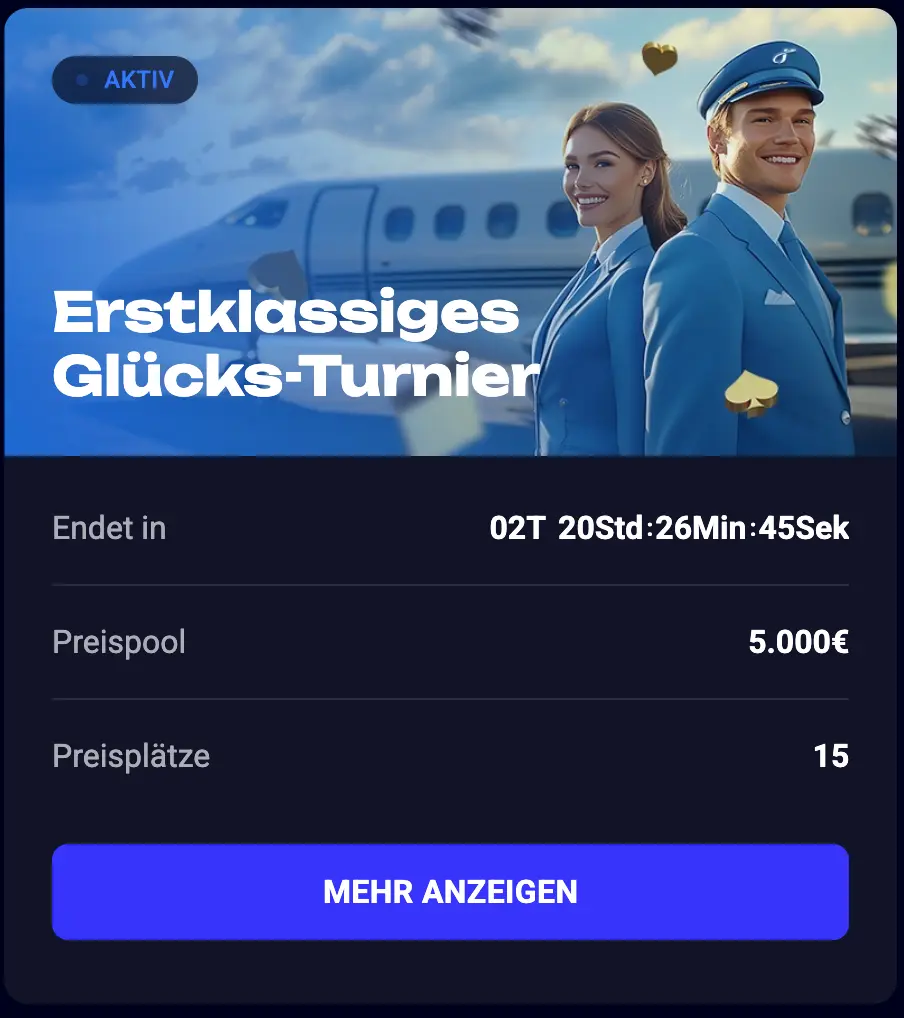Open the Erstklassiges Glücks-Turnier banner

[450, 232]
